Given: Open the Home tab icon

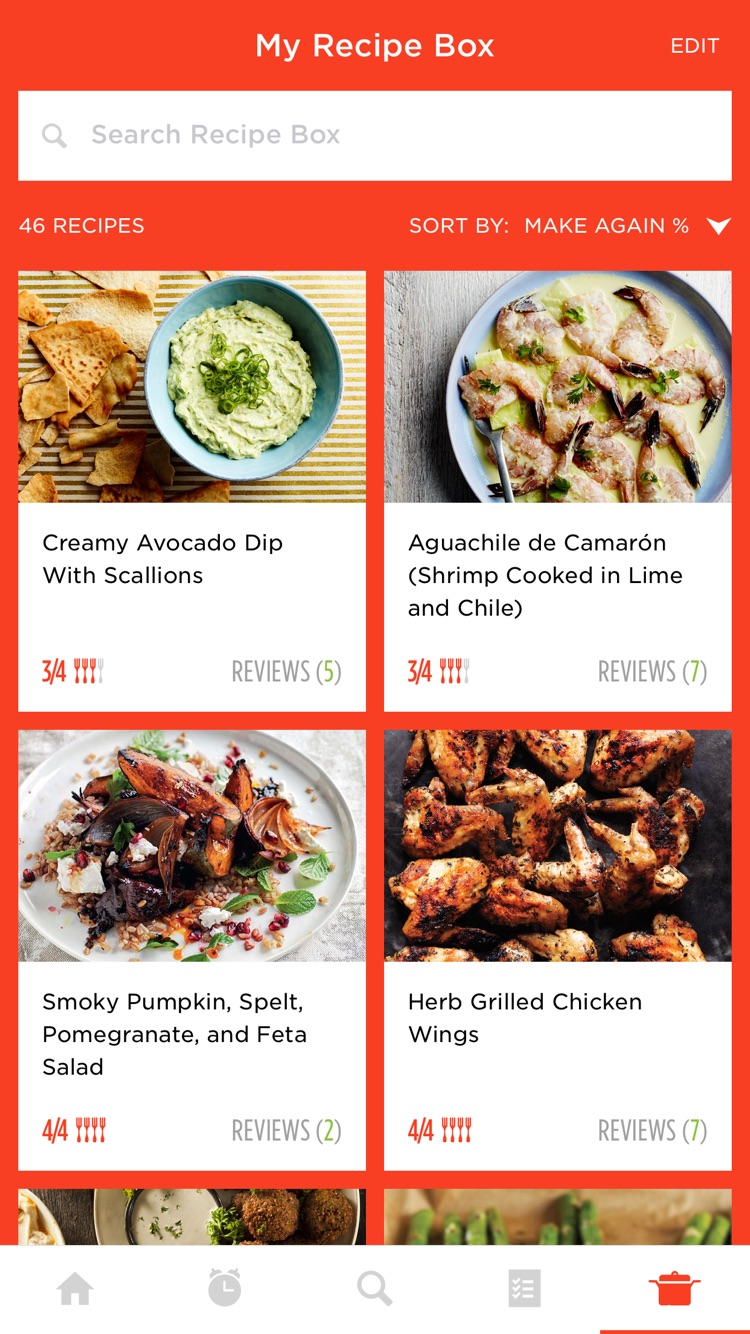Looking at the screenshot, I should click(75, 1288).
